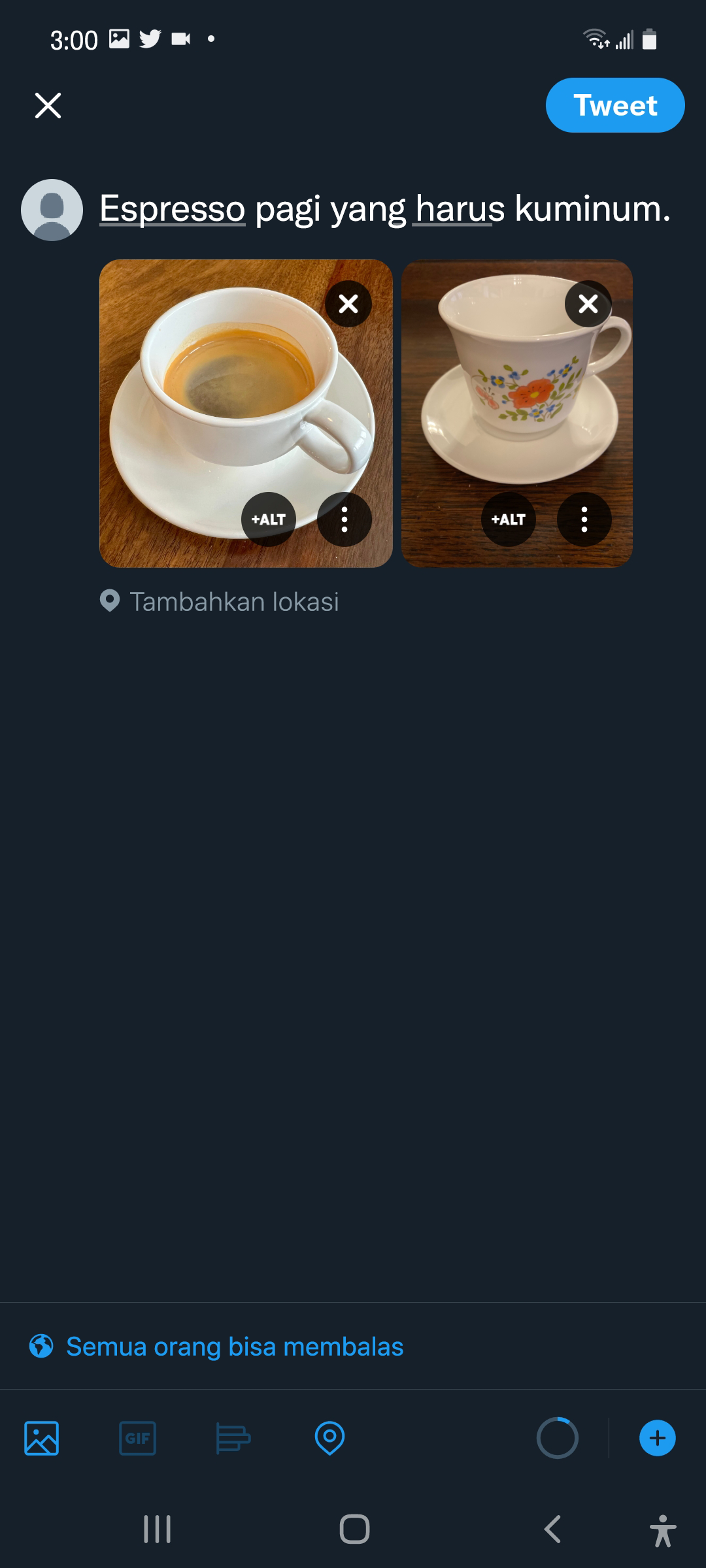Tap the tweet text field
This screenshot has height=1568, width=706.
384,209
